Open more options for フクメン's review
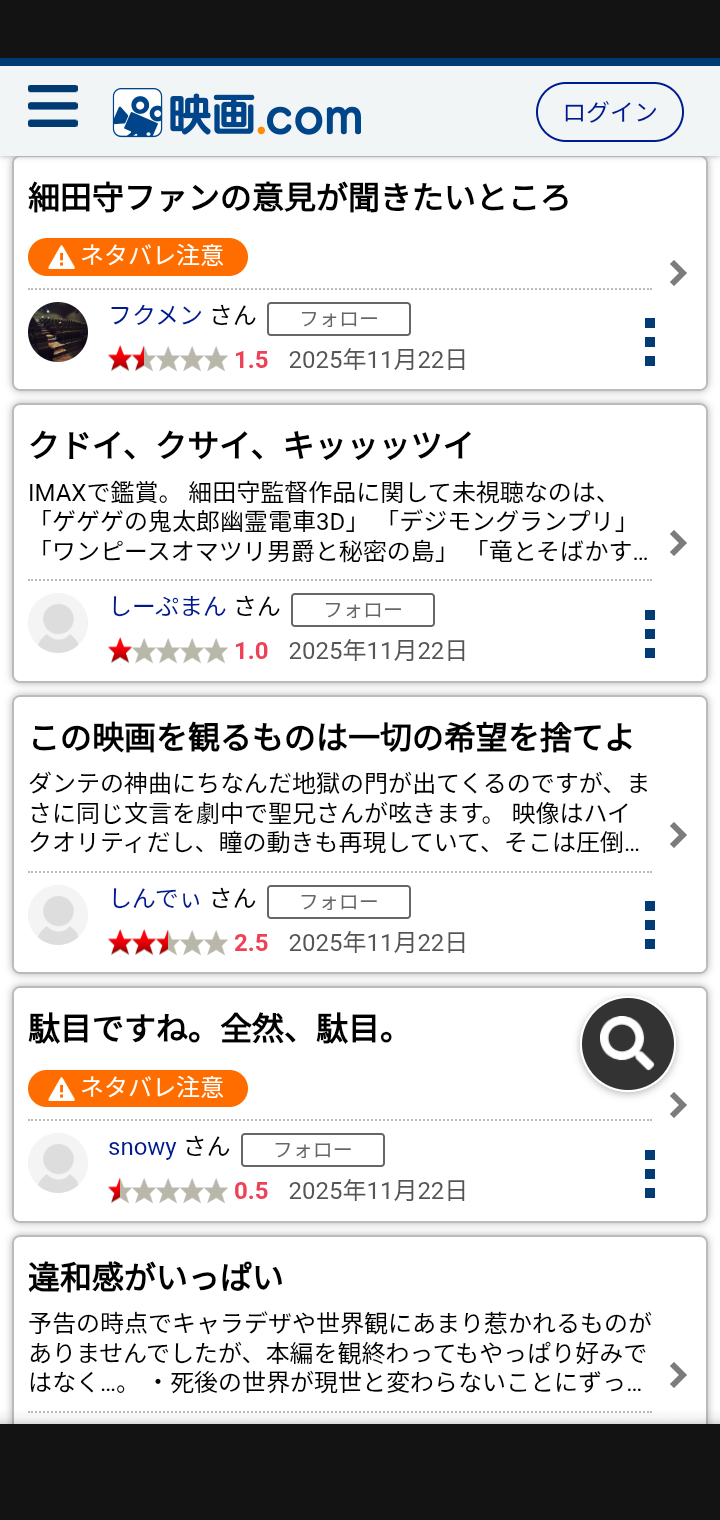 [650, 342]
